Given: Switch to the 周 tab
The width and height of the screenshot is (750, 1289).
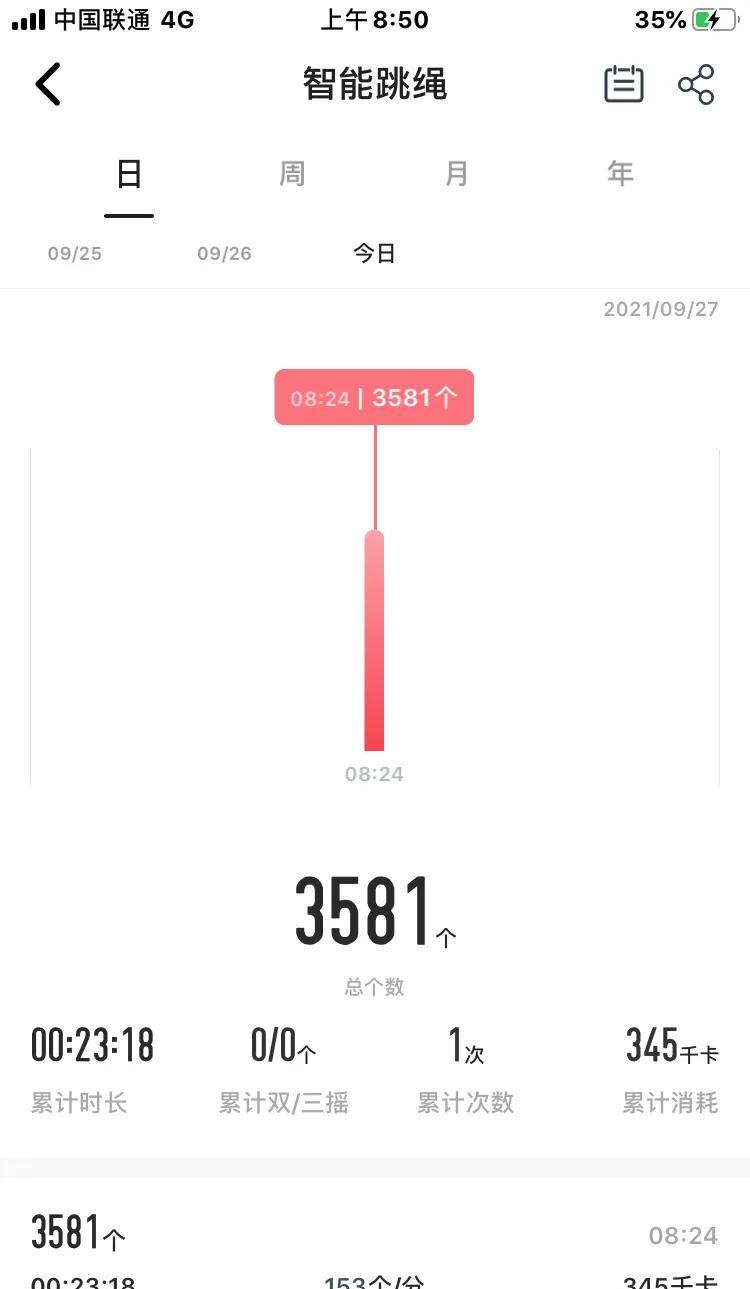Looking at the screenshot, I should (x=292, y=174).
